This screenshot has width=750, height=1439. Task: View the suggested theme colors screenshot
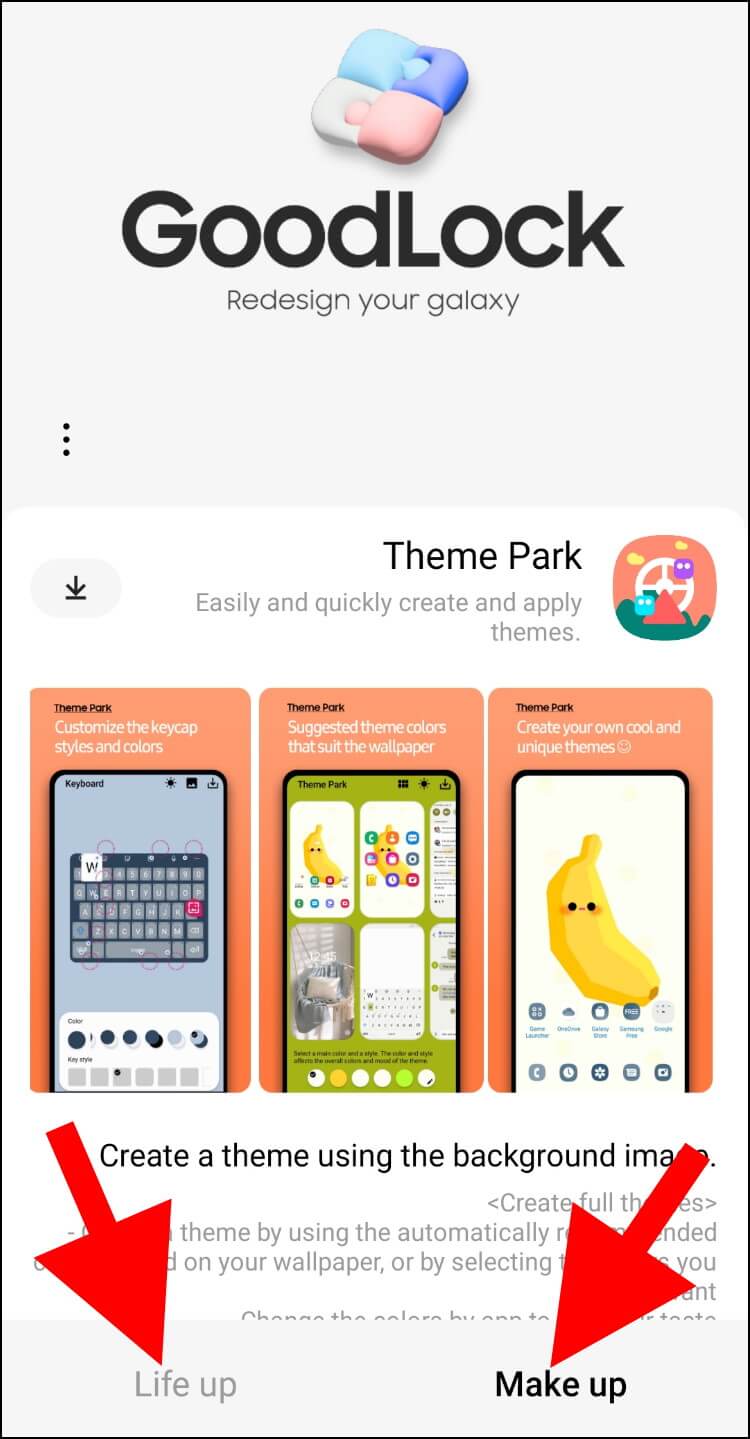(x=371, y=890)
